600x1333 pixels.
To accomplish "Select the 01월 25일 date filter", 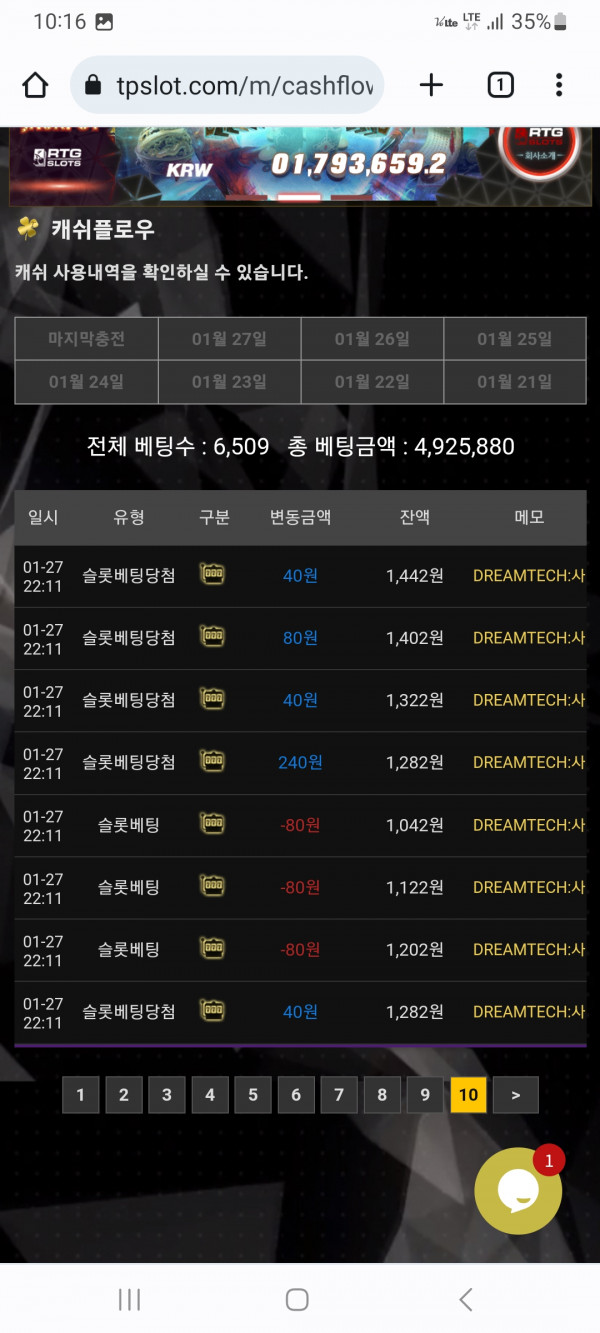I will coord(514,339).
